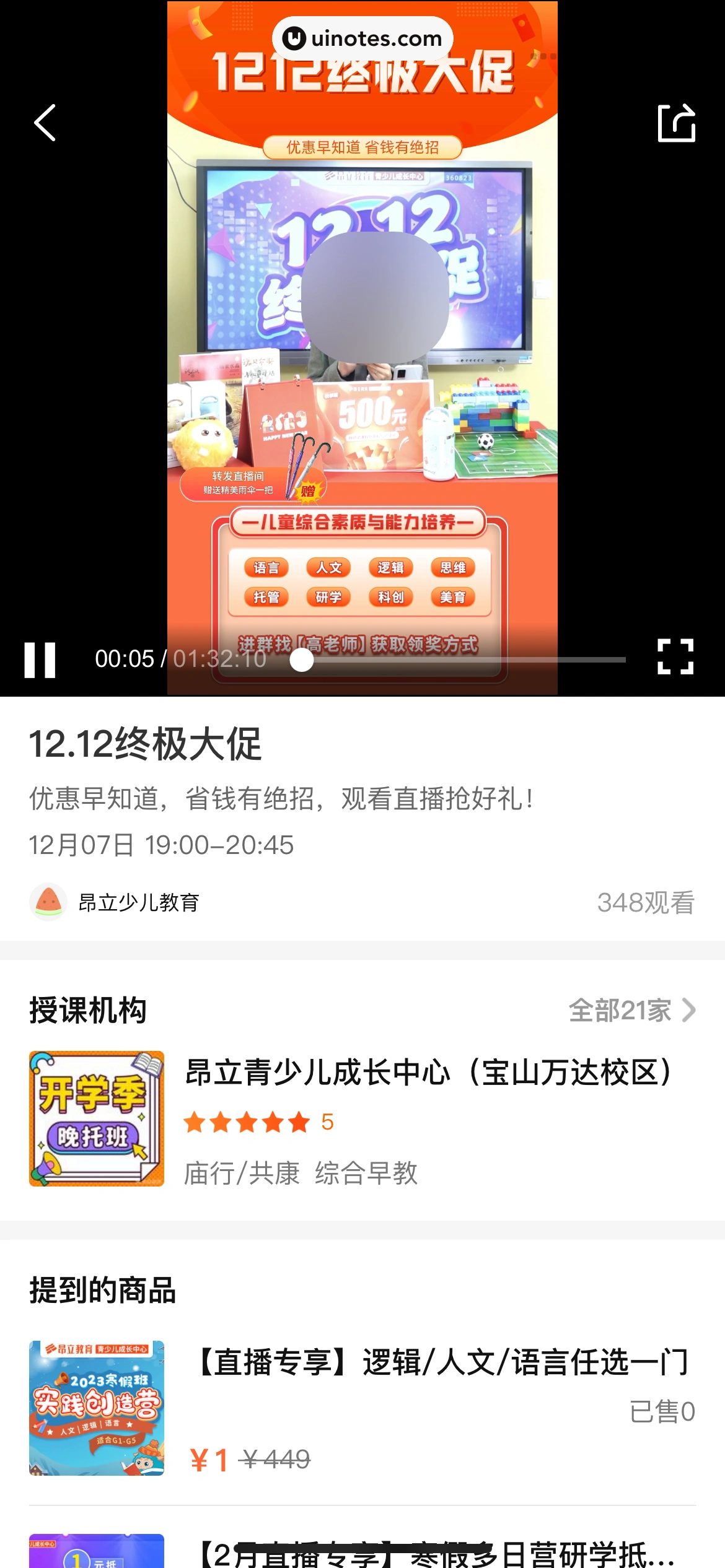Image resolution: width=725 pixels, height=1568 pixels.
Task: Tap the back arrow icon
Action: [43, 123]
